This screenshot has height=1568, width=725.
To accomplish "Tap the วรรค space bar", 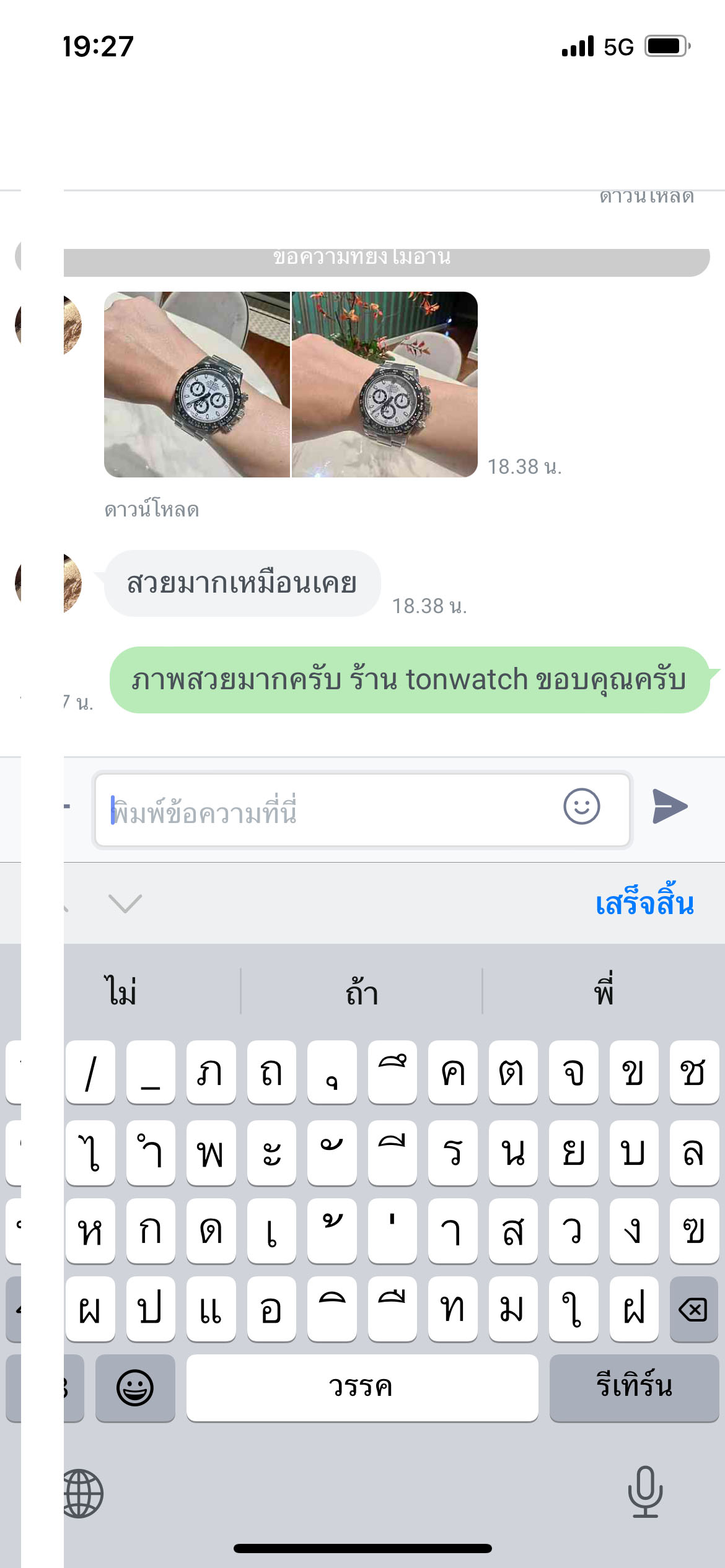I will coord(362,1387).
